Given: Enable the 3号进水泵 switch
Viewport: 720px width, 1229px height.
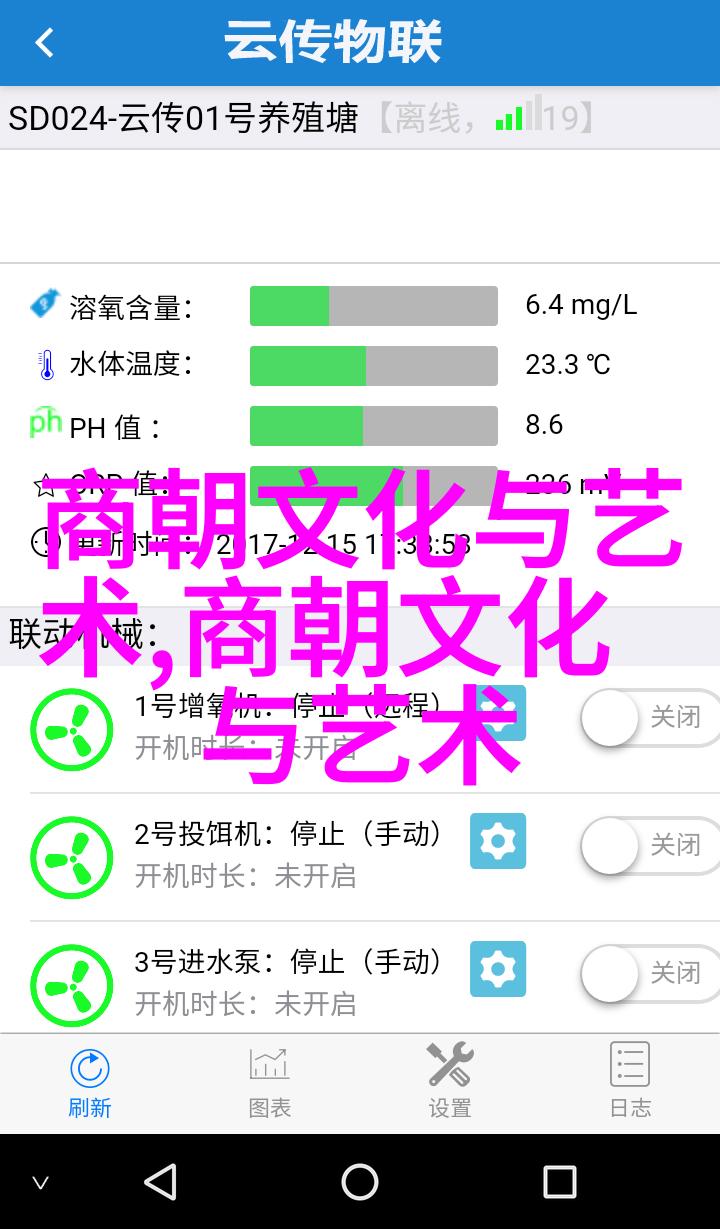Looking at the screenshot, I should click(650, 973).
